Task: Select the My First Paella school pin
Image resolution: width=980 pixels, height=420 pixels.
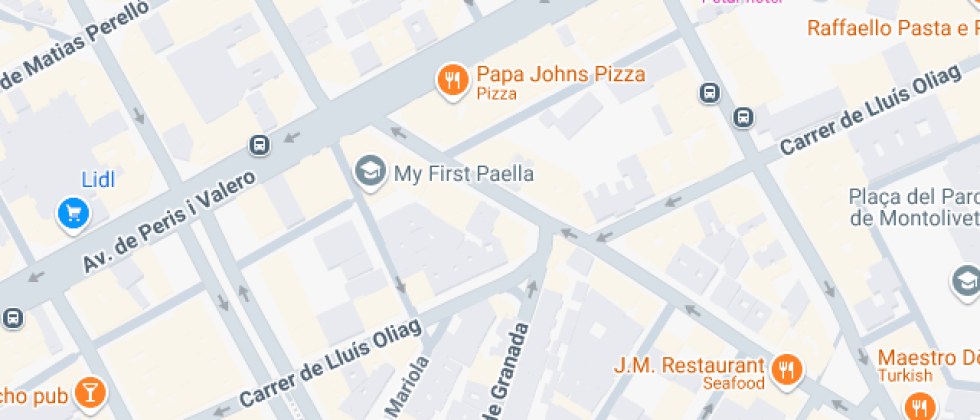Action: tap(371, 172)
